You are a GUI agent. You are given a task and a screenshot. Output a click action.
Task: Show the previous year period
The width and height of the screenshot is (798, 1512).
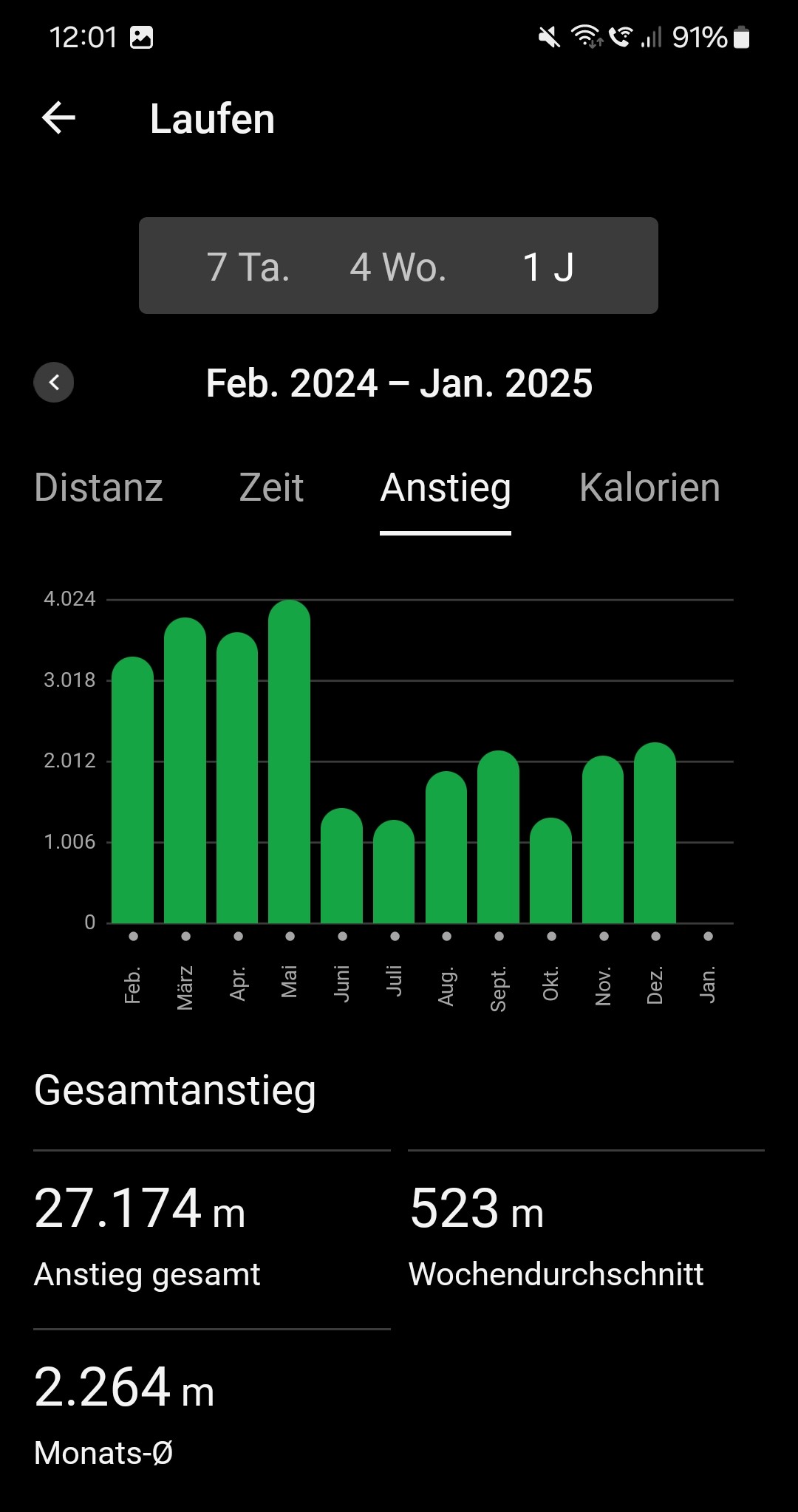click(x=54, y=383)
